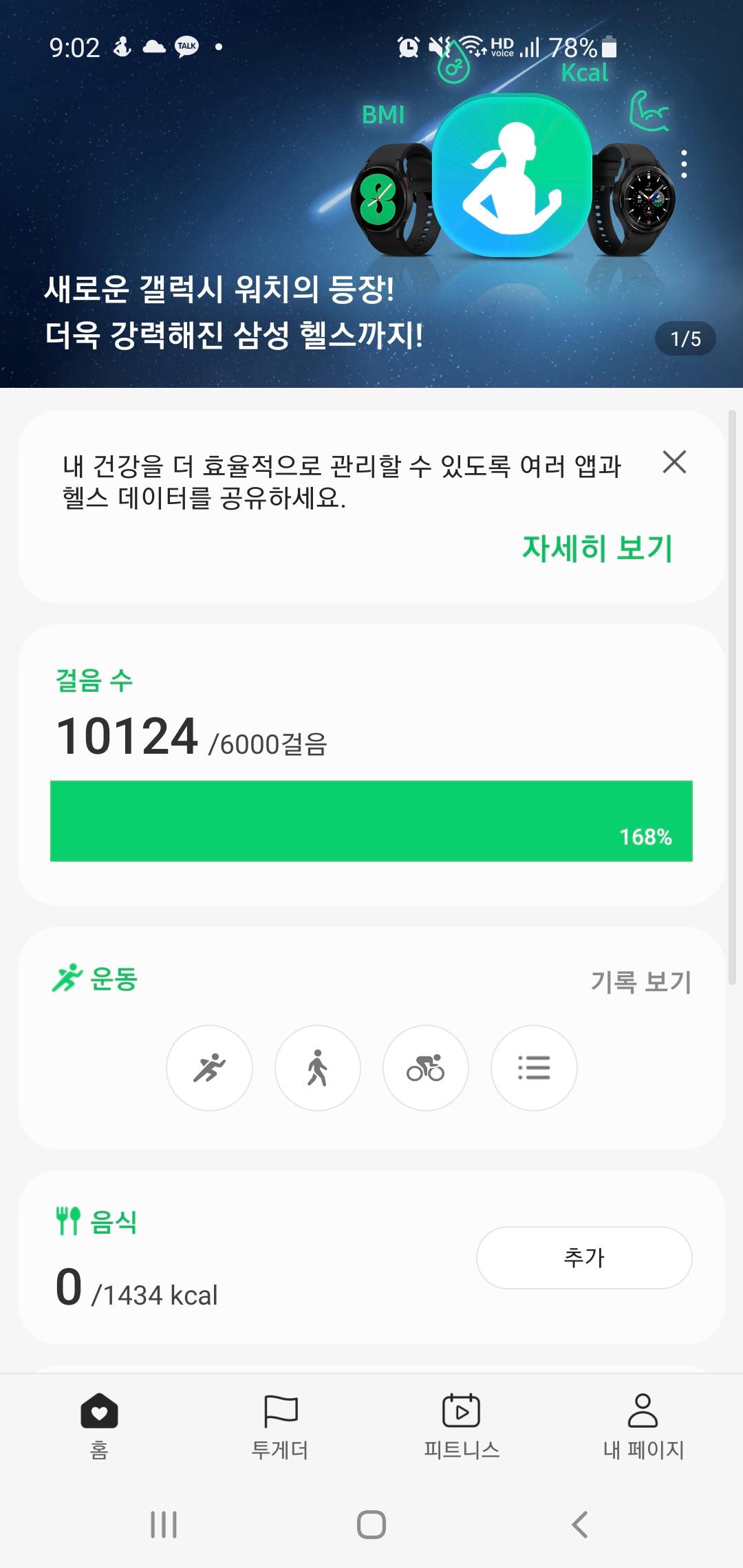Open 기록 보기 for exercise
This screenshot has height=1568, width=743.
pyautogui.click(x=640, y=981)
